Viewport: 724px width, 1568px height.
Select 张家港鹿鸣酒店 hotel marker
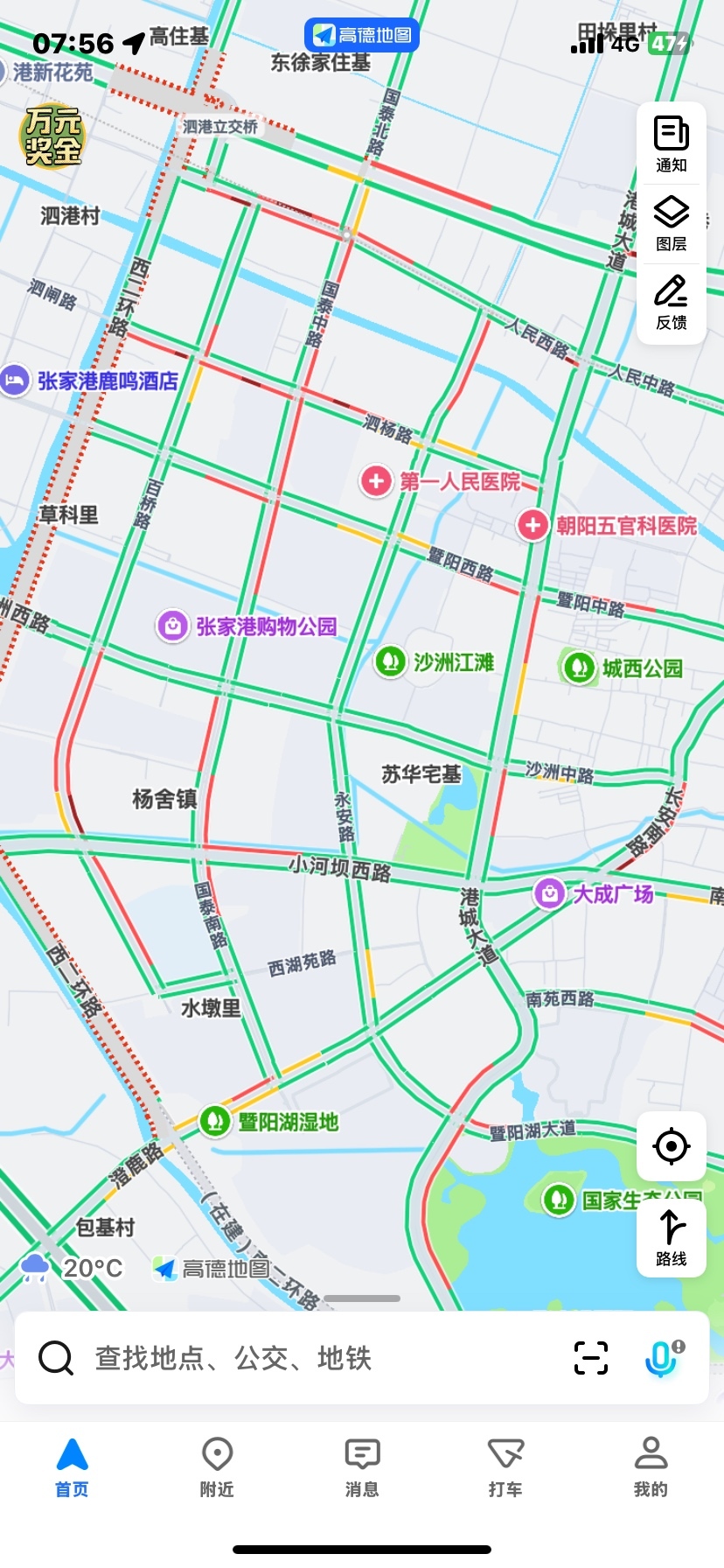pos(15,381)
